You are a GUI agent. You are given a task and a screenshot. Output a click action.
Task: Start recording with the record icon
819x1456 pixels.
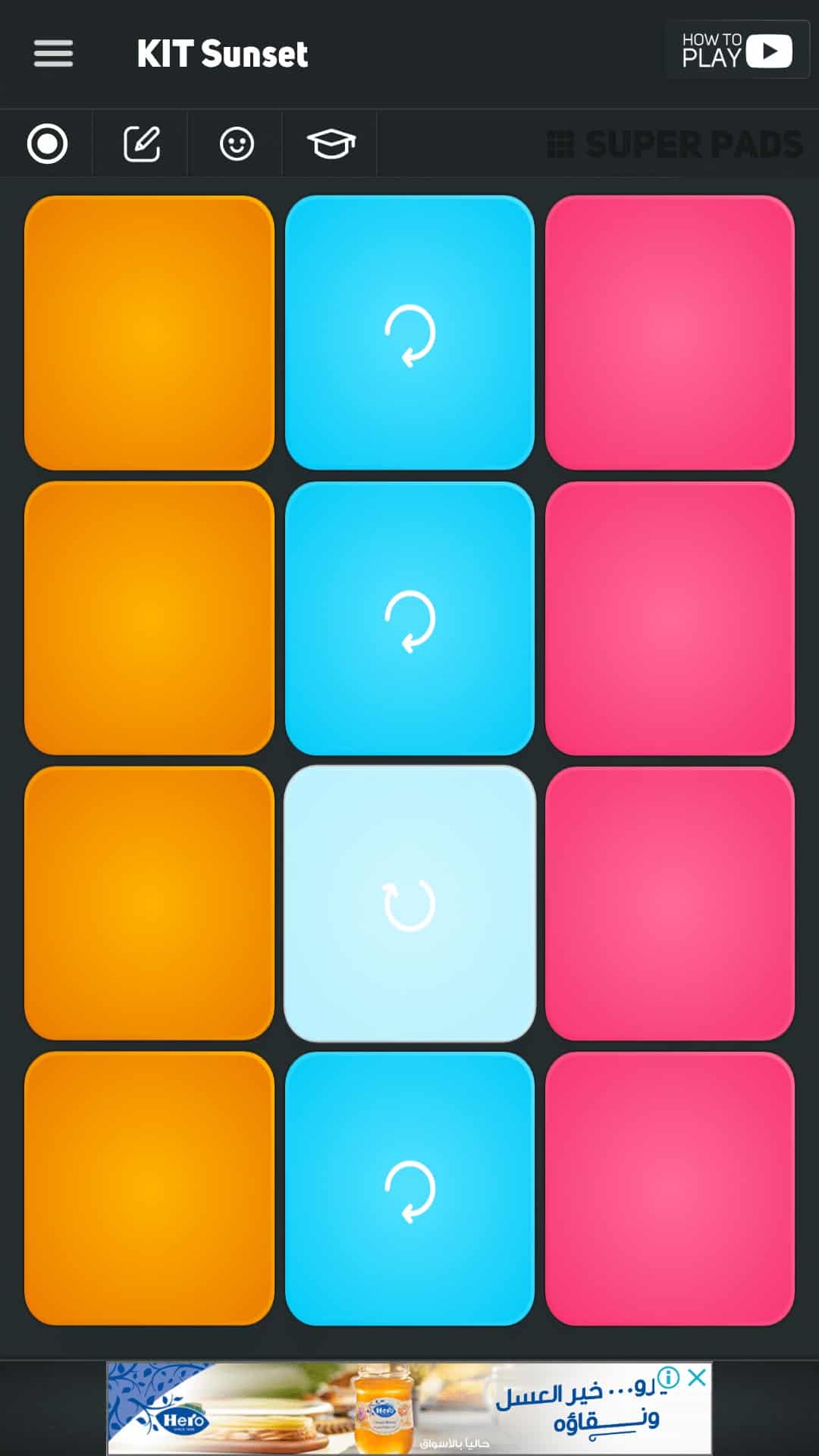pos(47,143)
